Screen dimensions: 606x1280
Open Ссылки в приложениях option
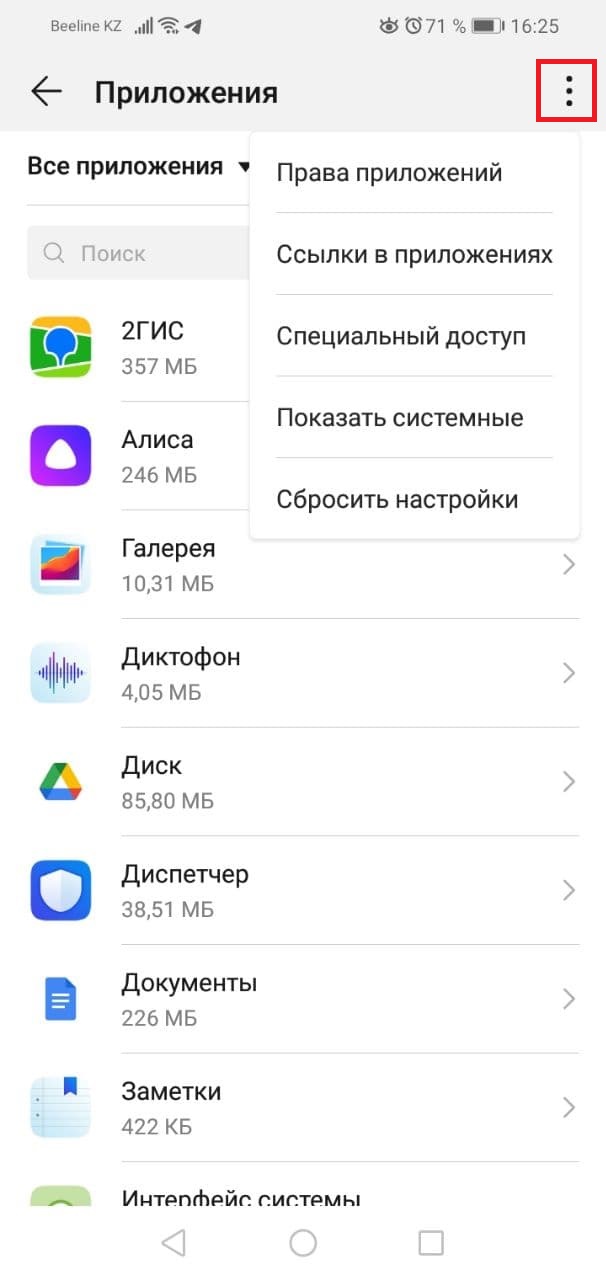[414, 255]
